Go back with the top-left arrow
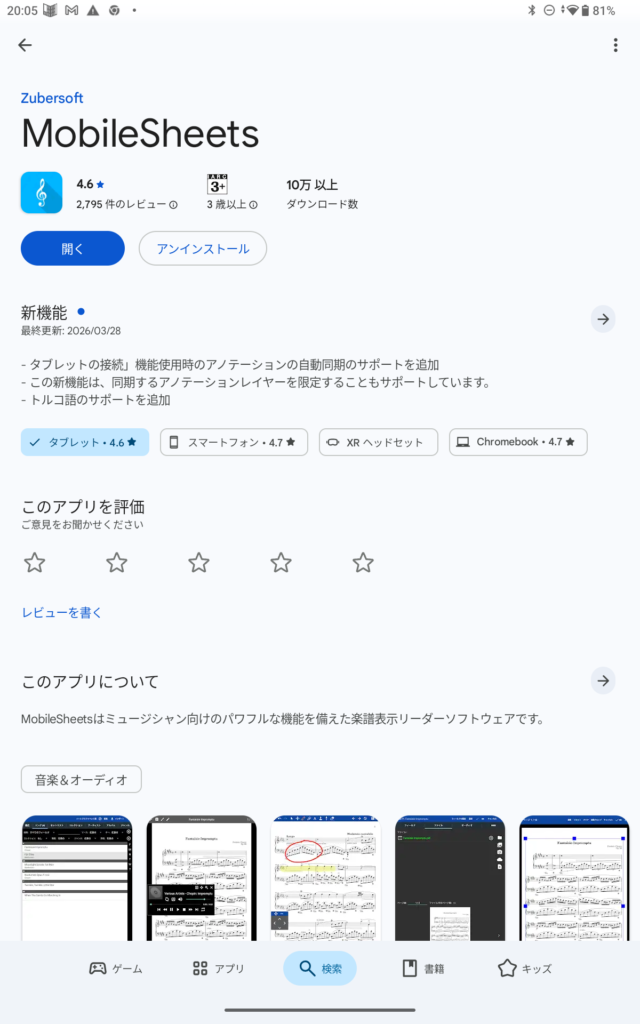The height and width of the screenshot is (1024, 640). click(x=25, y=45)
